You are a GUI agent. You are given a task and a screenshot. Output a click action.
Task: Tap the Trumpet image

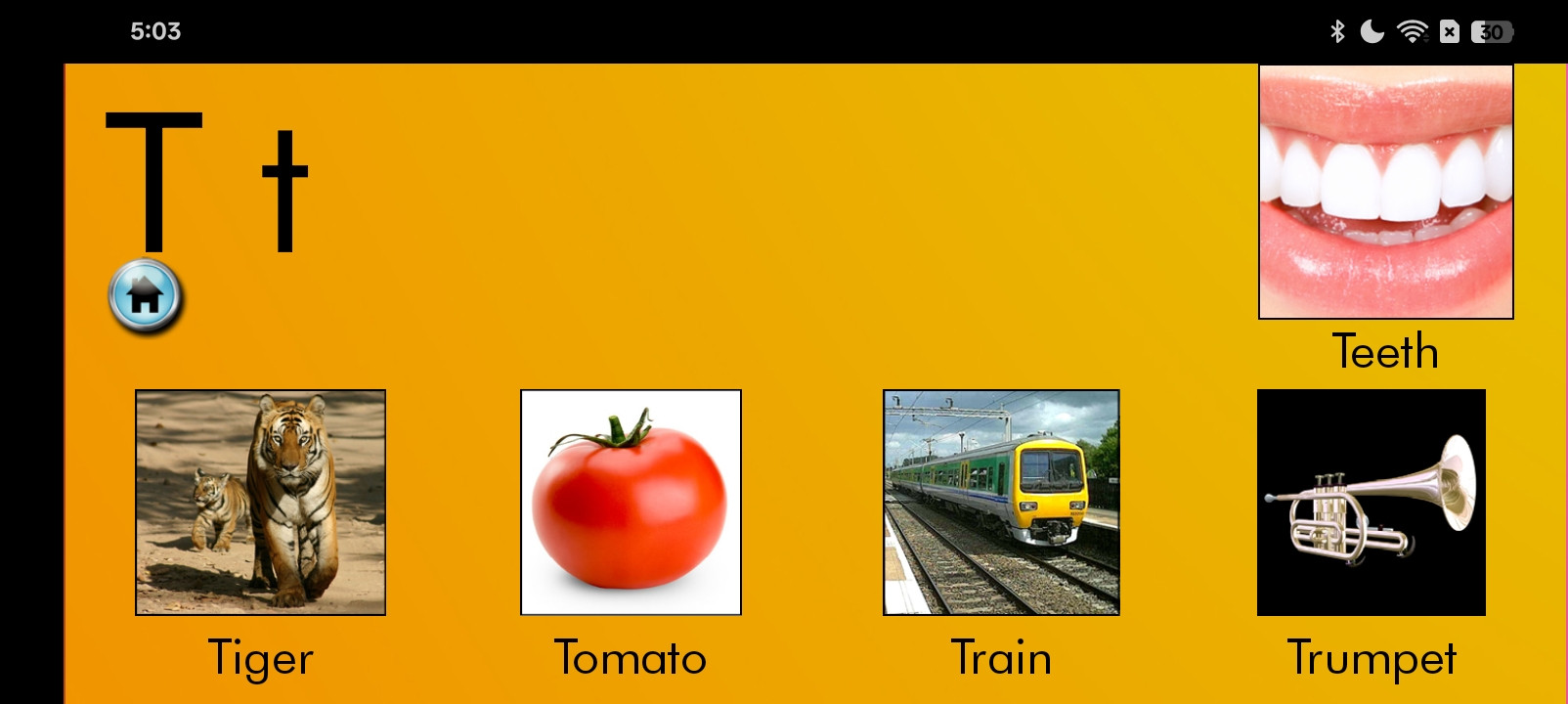point(1371,503)
